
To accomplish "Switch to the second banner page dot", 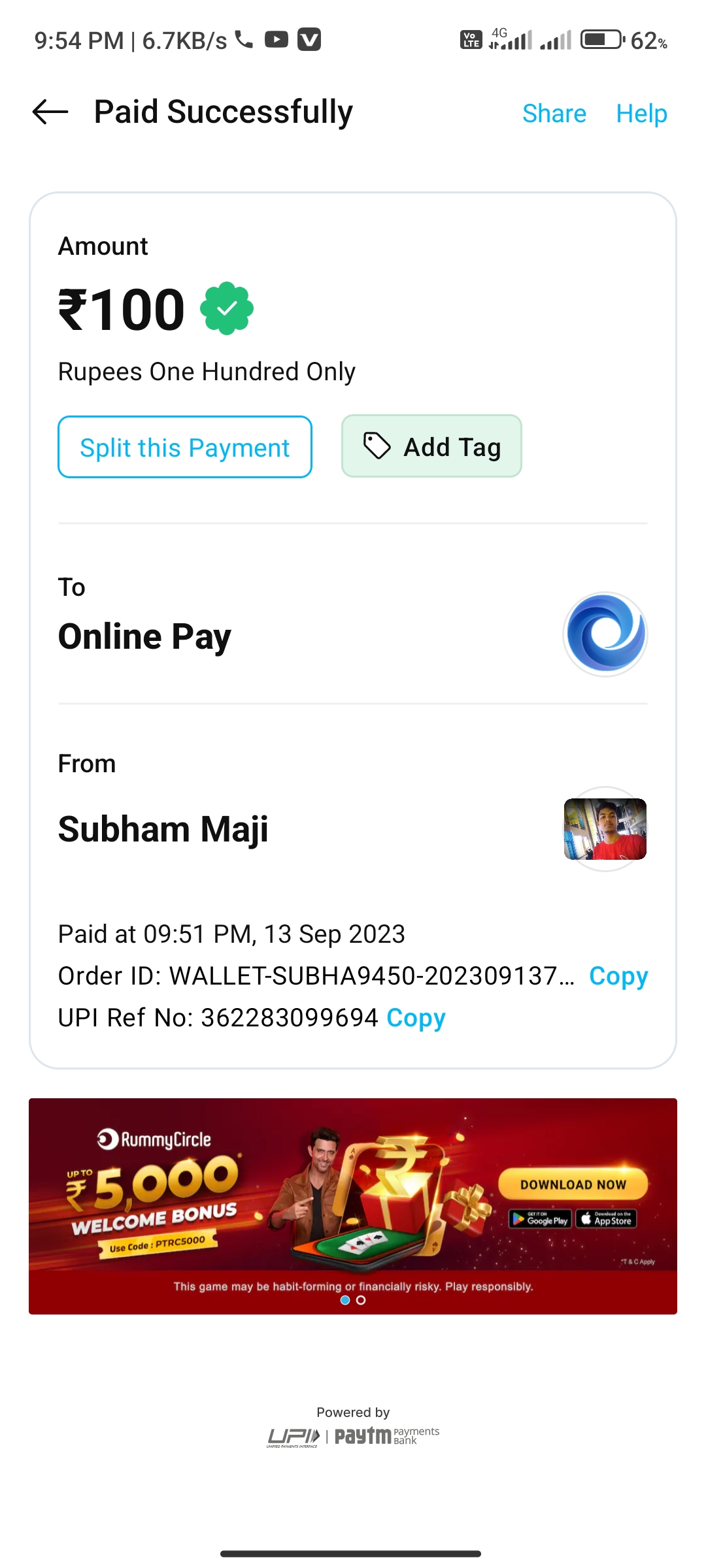I will [x=361, y=1300].
